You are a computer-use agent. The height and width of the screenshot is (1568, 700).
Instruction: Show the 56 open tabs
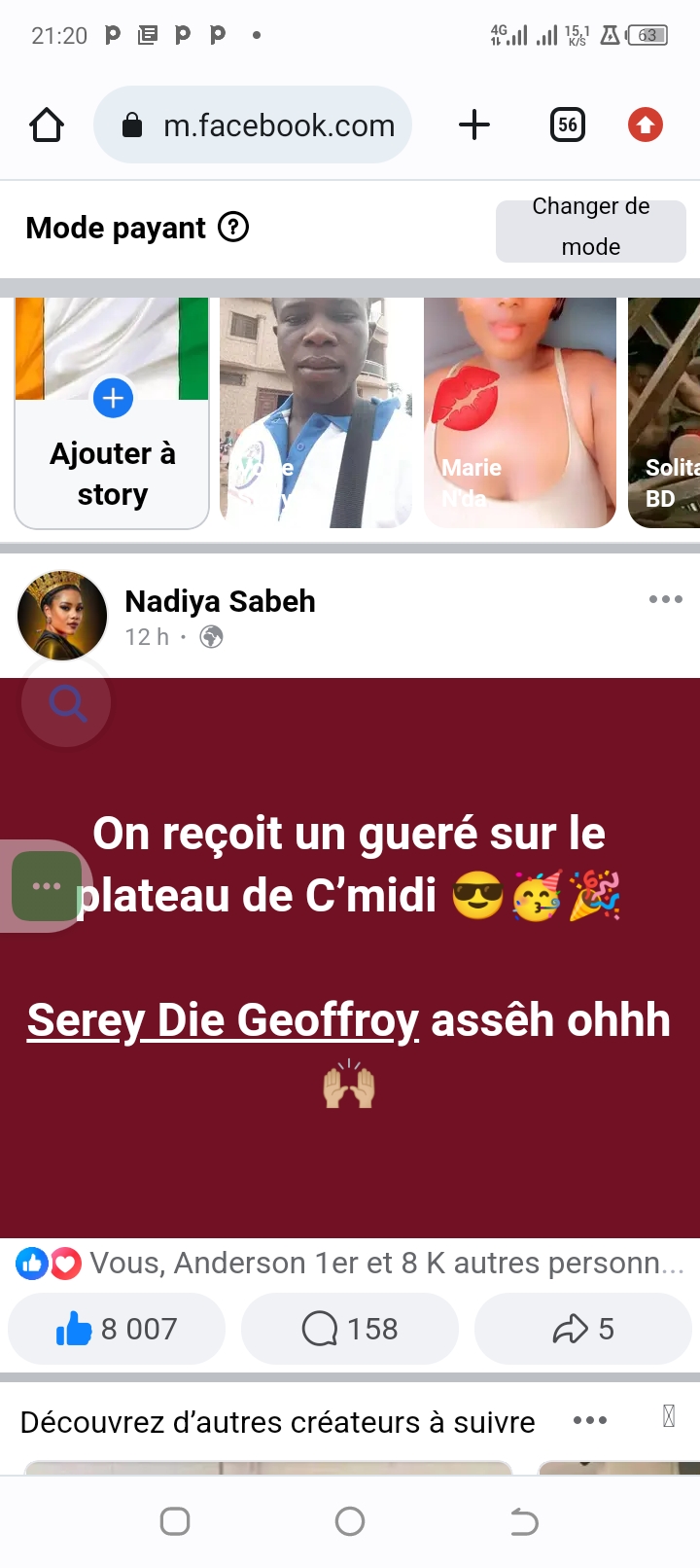568,125
